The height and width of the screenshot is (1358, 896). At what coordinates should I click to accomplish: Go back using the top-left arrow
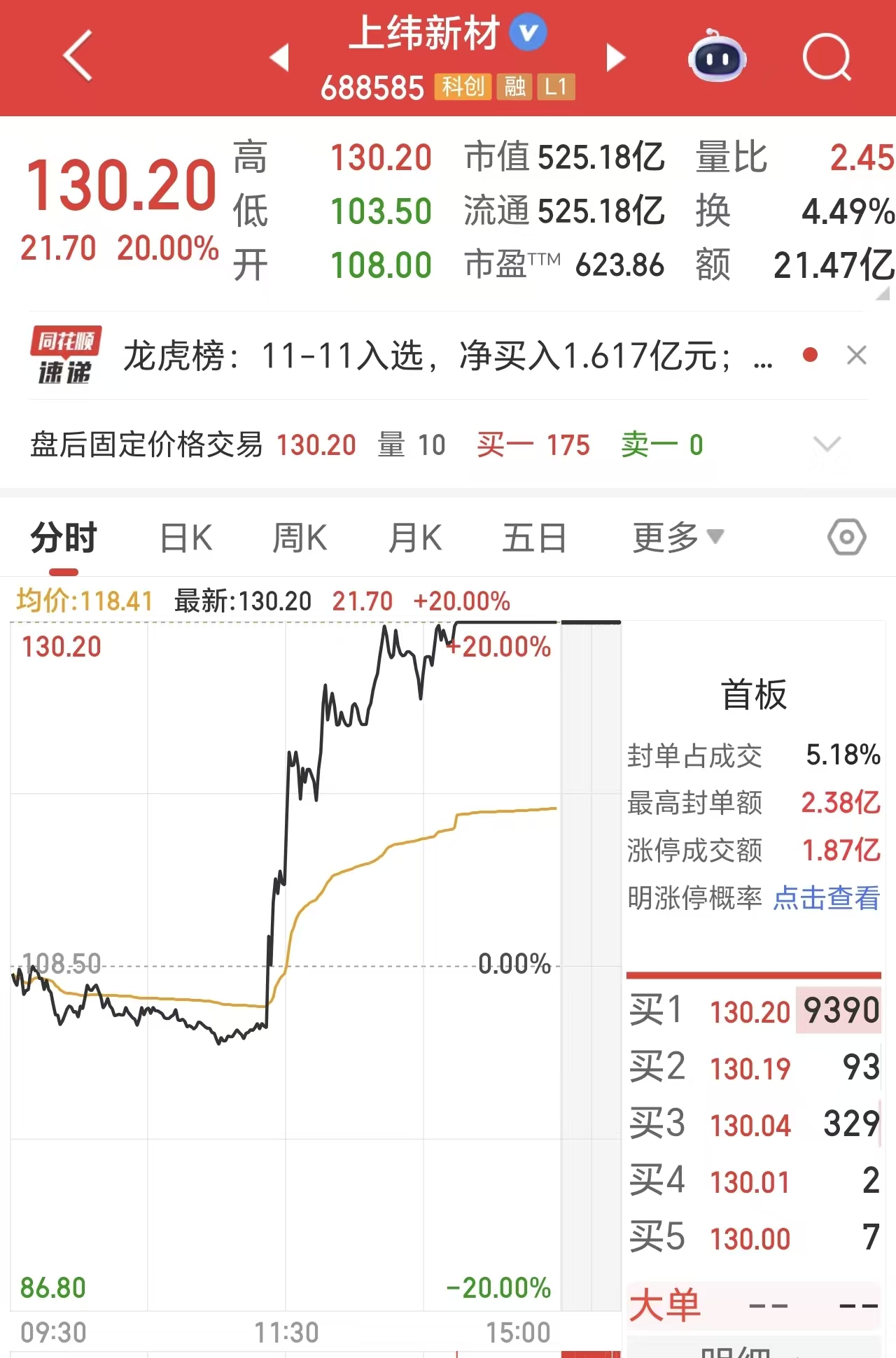78,56
